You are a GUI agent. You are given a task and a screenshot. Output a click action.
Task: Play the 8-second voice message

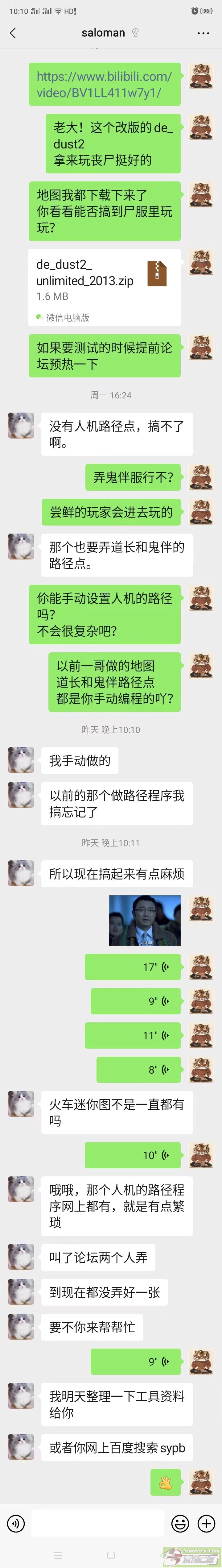point(139,1070)
